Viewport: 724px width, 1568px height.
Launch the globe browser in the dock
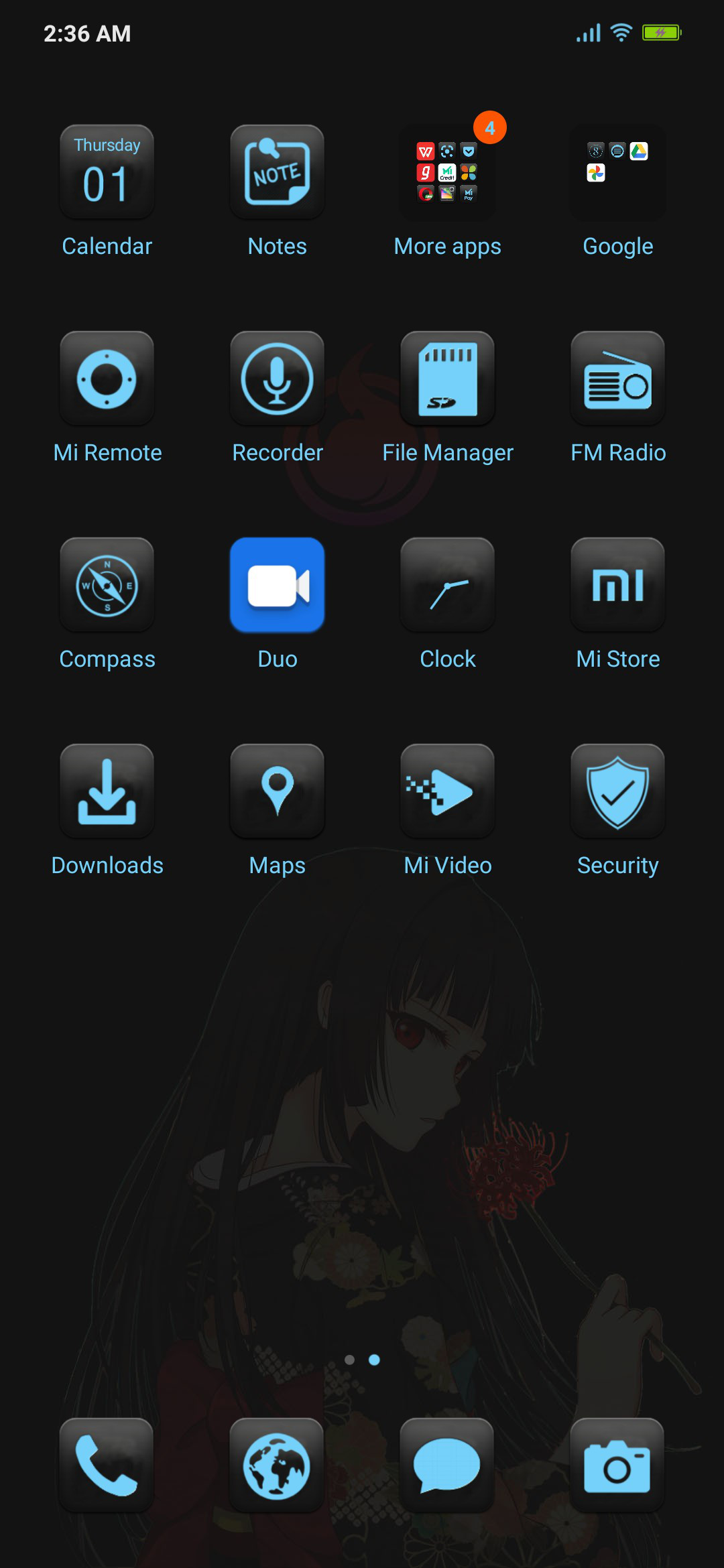coord(277,1465)
